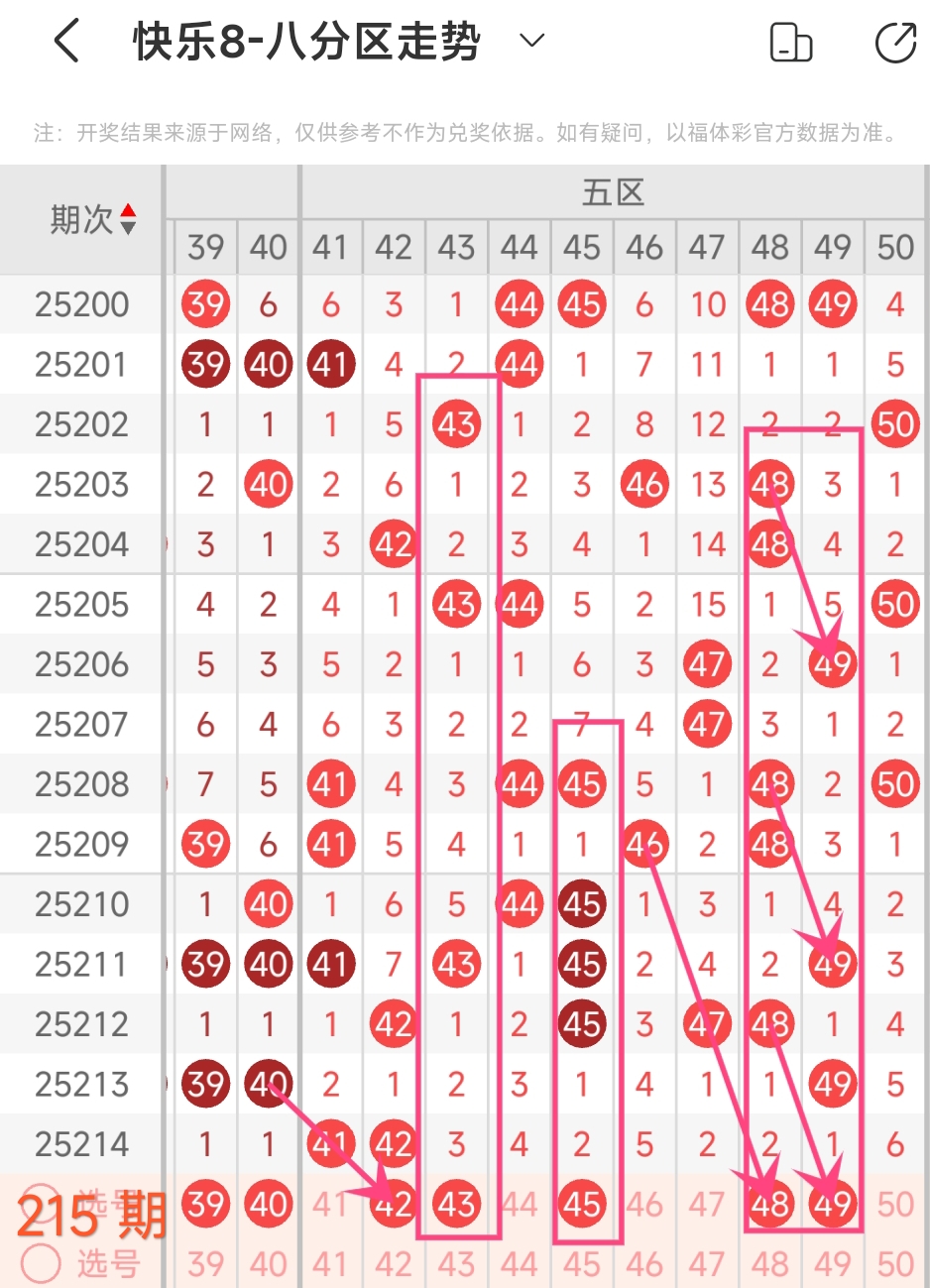Deselect highlighted 39 in the first 选号 row
Image resolution: width=930 pixels, height=1288 pixels.
click(x=206, y=1205)
